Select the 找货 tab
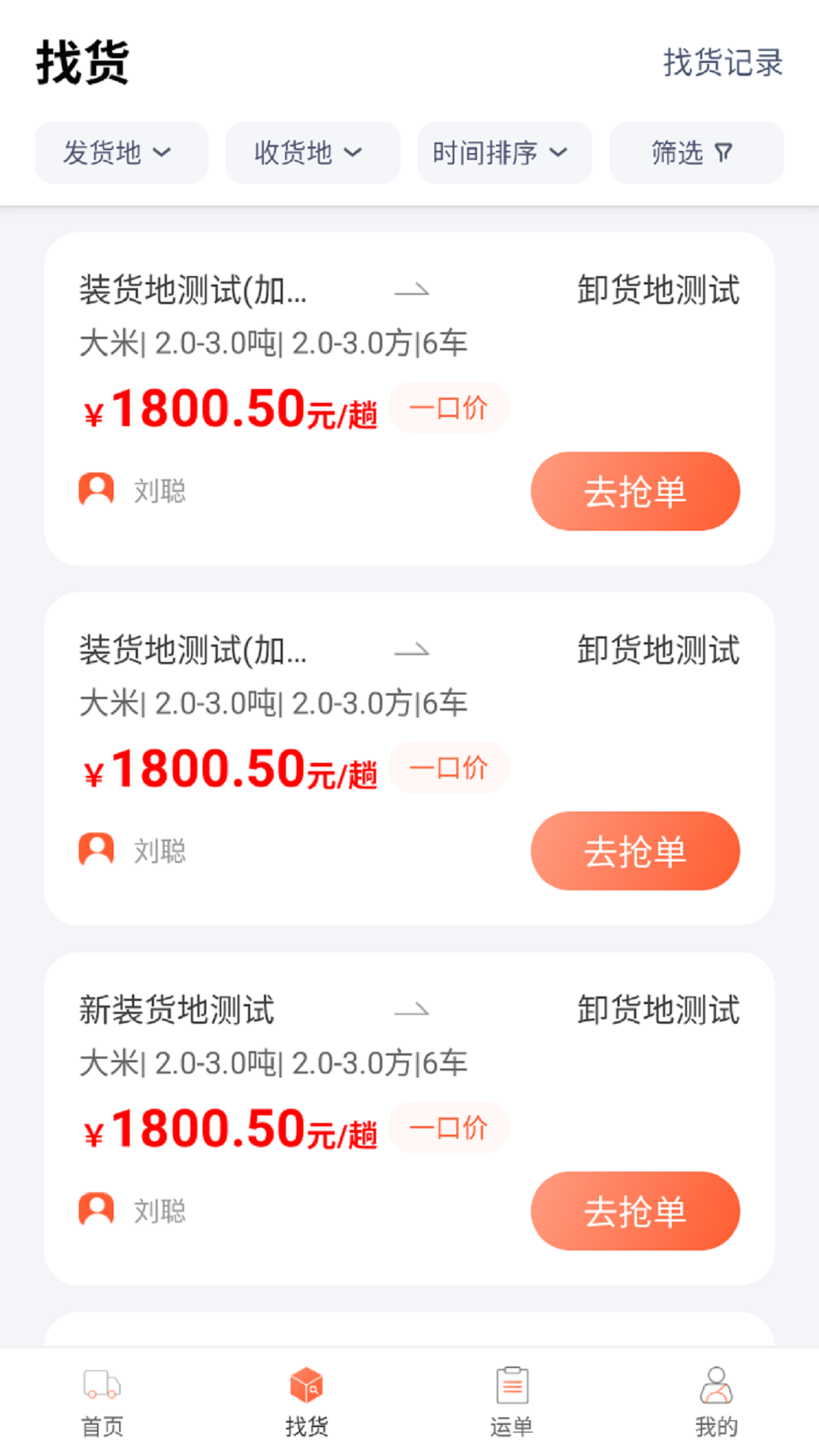Viewport: 819px width, 1456px height. click(307, 1403)
